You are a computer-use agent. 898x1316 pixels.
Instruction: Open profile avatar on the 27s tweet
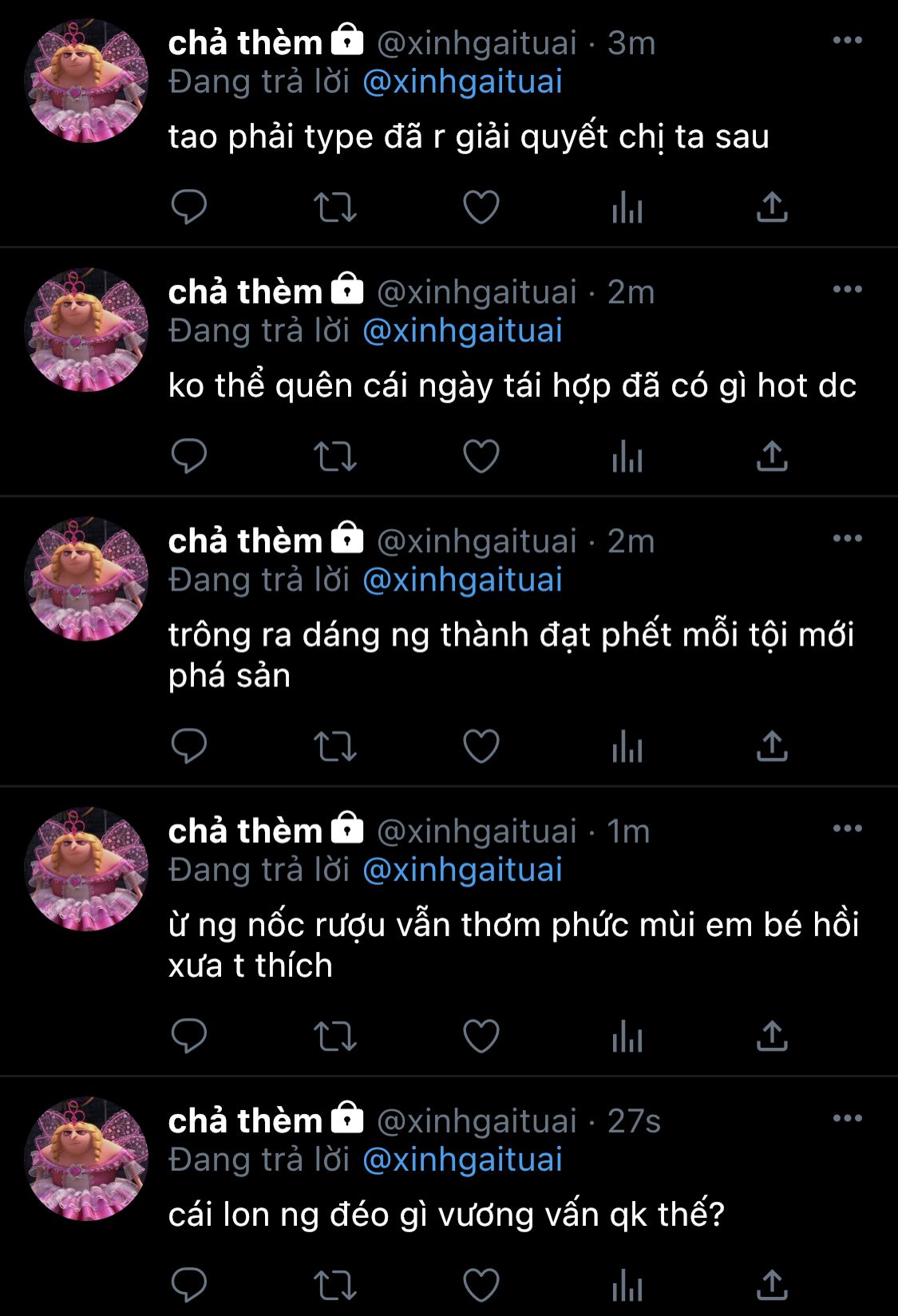point(86,1159)
